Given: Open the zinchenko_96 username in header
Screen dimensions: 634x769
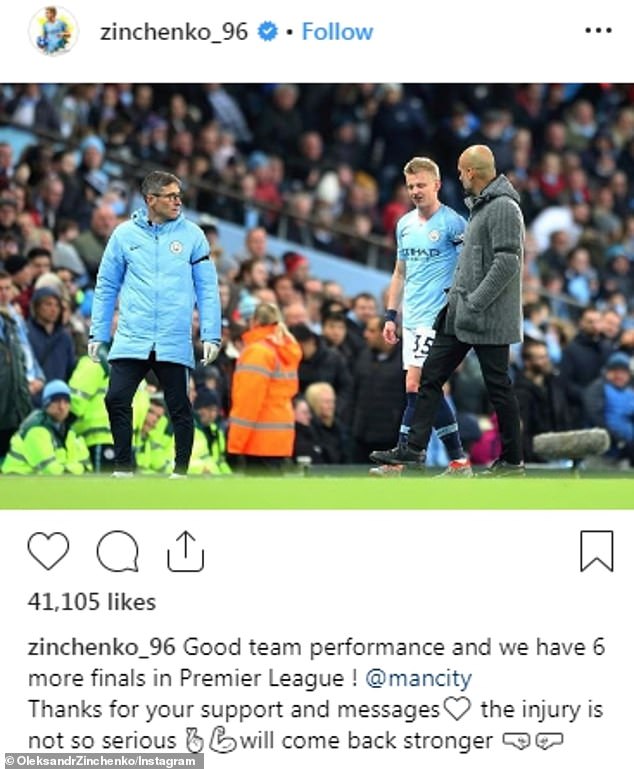Looking at the screenshot, I should coord(173,31).
